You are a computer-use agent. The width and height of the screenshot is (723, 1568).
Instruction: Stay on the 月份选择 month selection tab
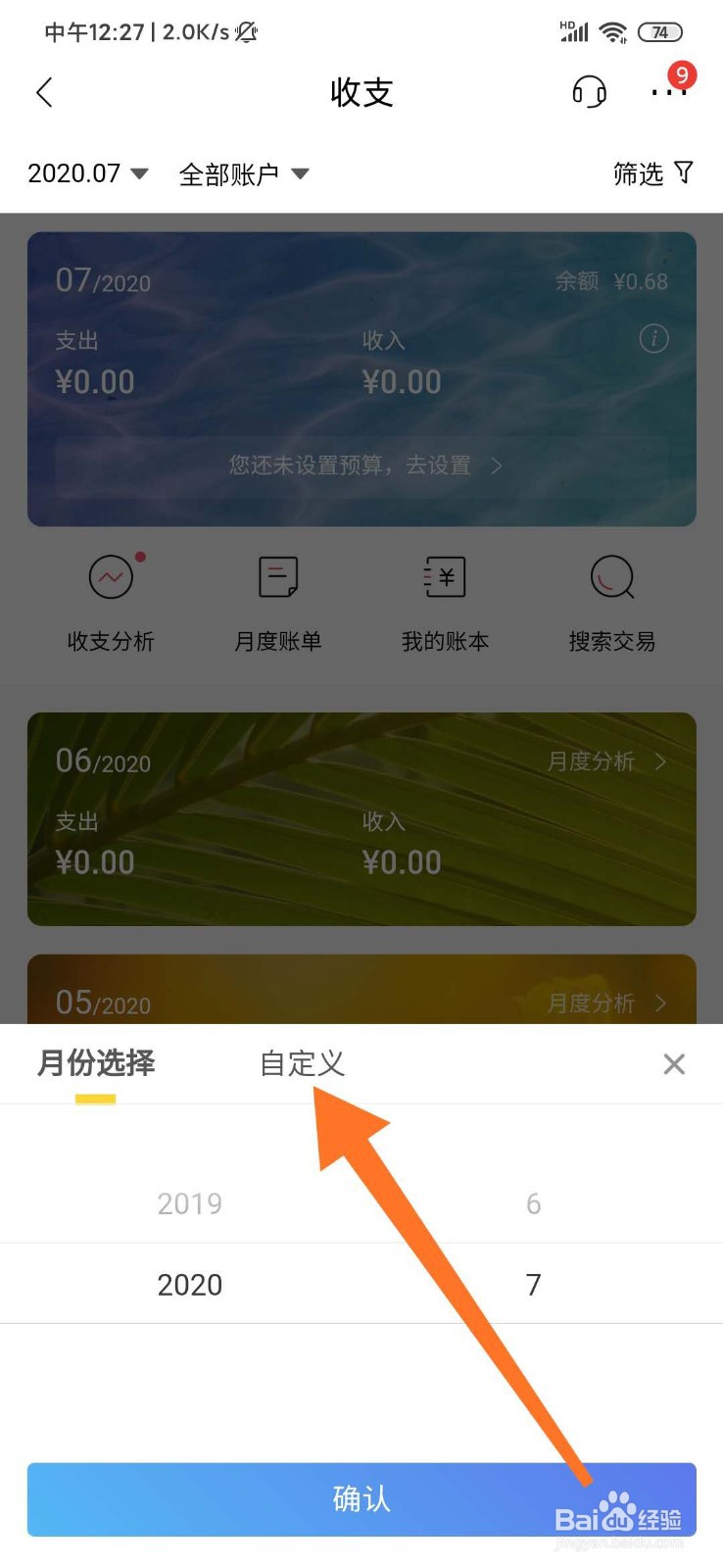click(x=95, y=1063)
